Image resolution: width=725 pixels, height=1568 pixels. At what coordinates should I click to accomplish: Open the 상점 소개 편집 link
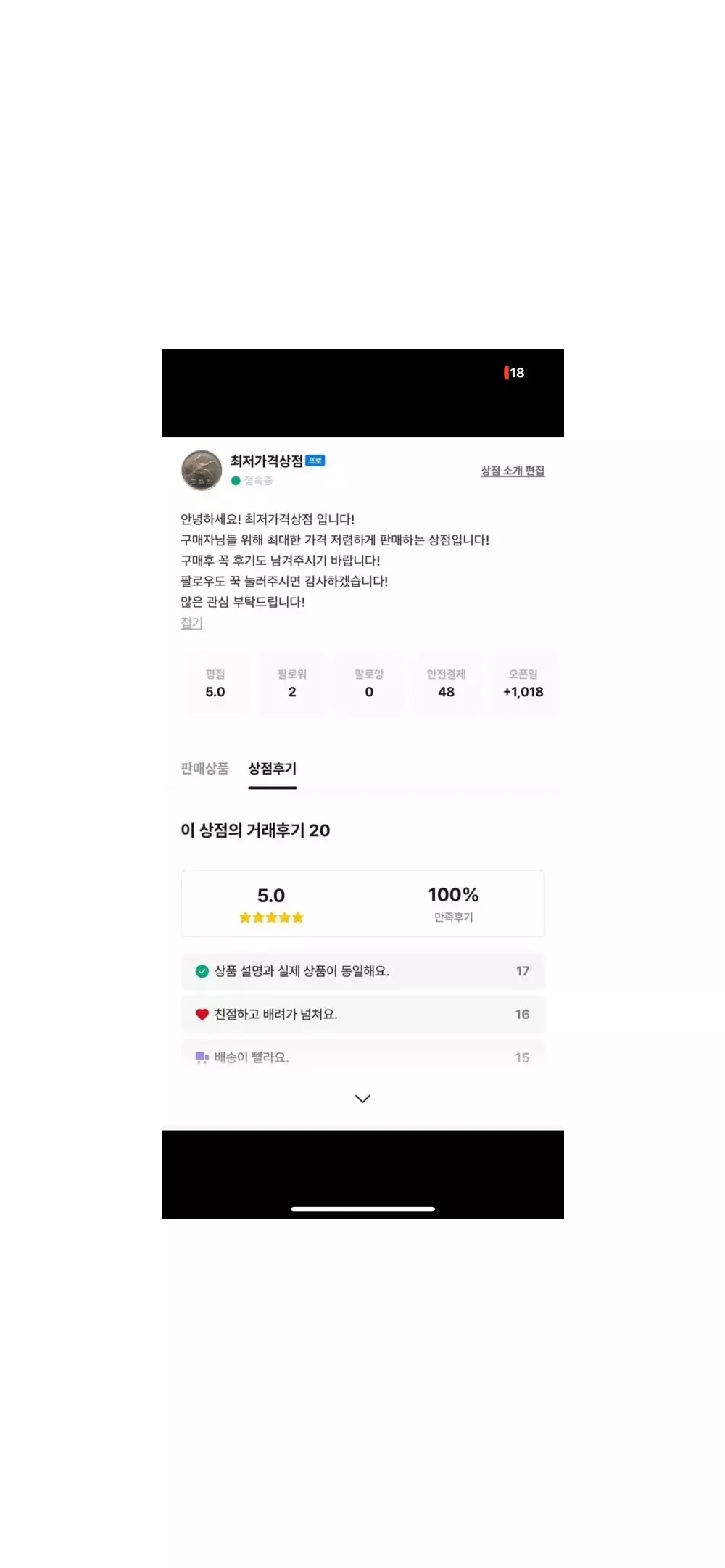513,471
